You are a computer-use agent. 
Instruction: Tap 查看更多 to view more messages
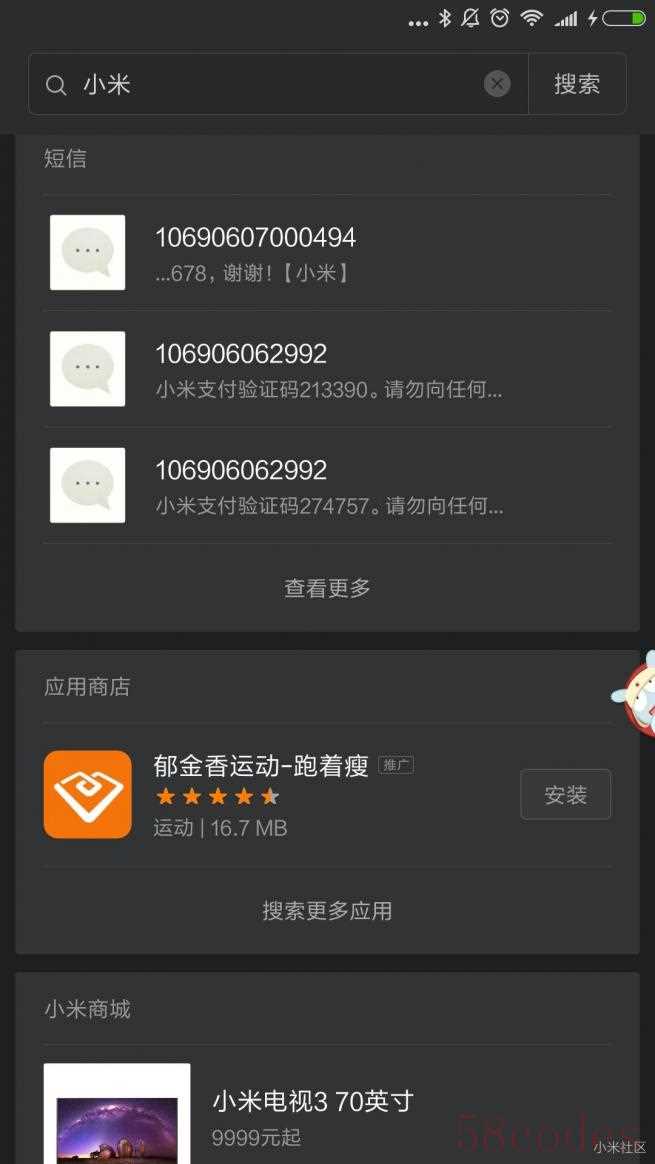(327, 588)
